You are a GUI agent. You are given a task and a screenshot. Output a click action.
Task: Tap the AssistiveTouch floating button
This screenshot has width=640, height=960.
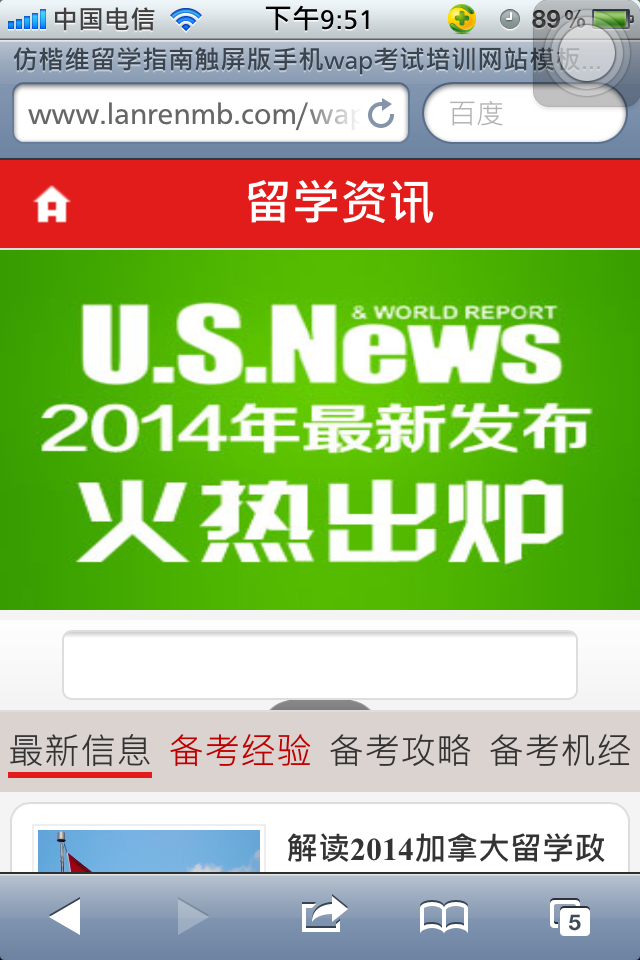(x=585, y=55)
